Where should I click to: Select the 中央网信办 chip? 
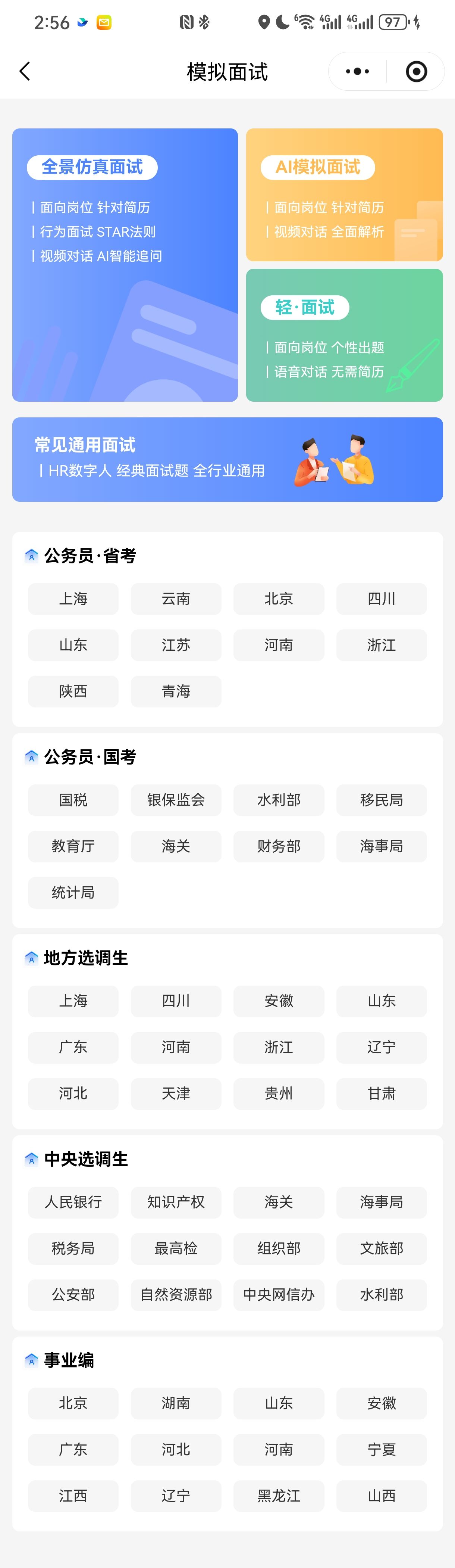click(279, 1295)
